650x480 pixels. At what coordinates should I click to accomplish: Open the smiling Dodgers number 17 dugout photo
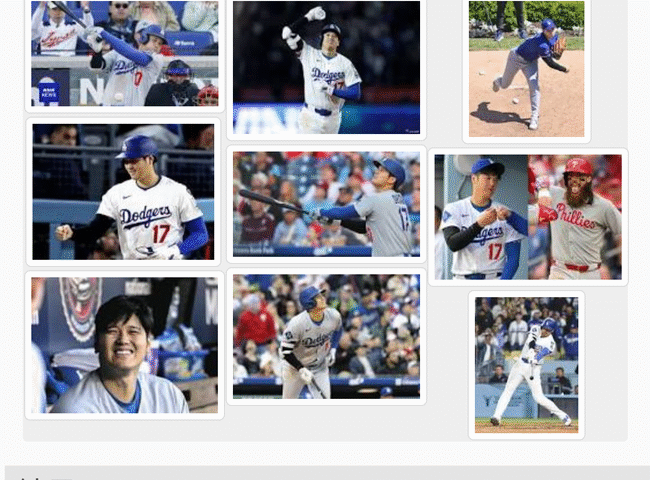click(x=123, y=191)
